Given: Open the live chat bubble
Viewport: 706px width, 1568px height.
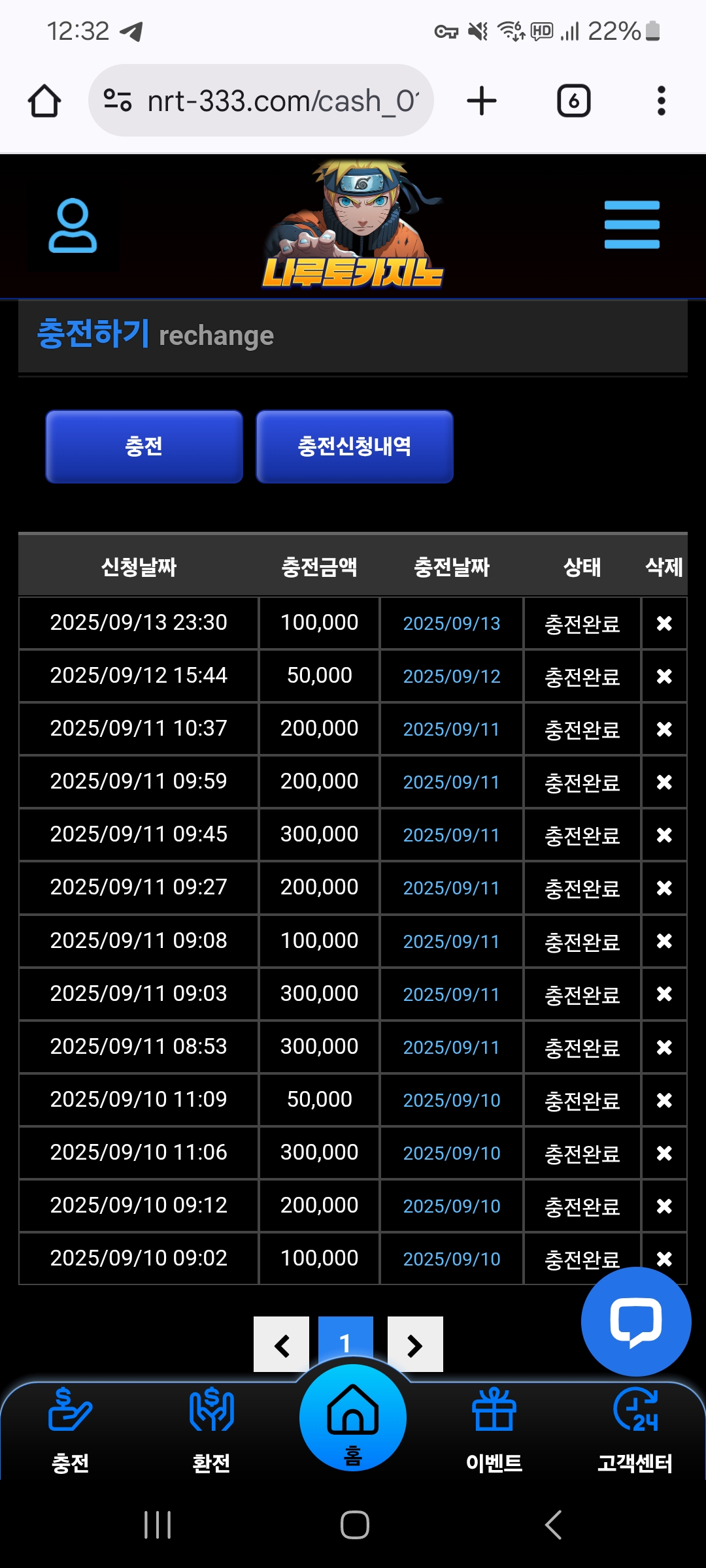Looking at the screenshot, I should click(635, 1321).
